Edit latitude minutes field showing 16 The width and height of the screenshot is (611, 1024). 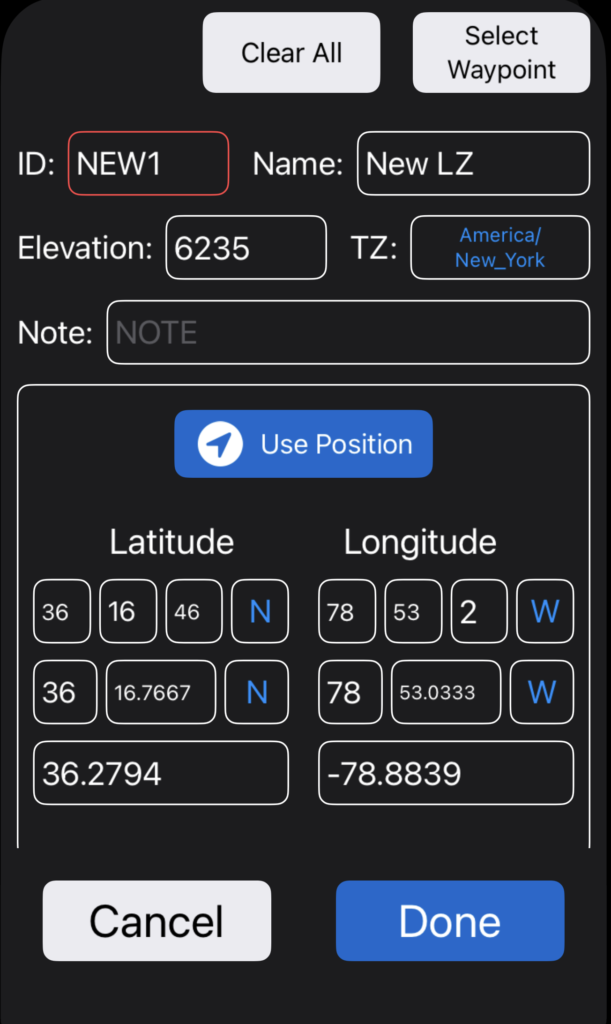(x=128, y=611)
